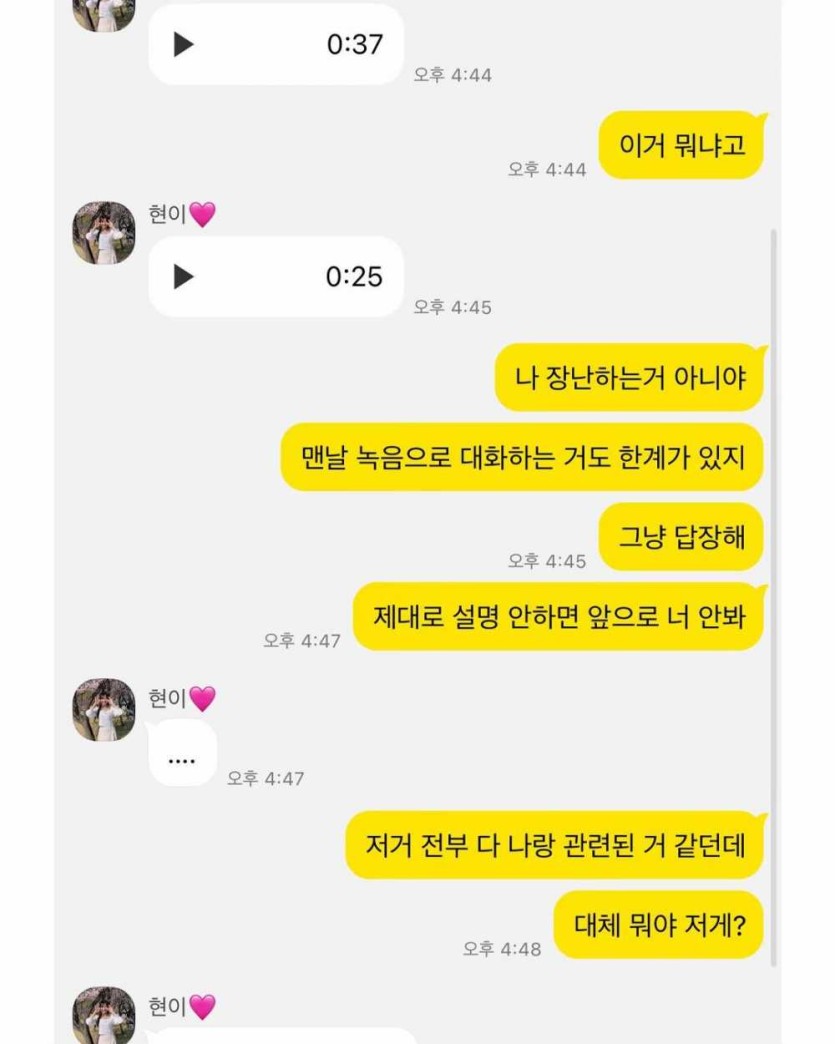Open 현이's profile photo above the 0:25 recording
This screenshot has width=835, height=1044.
click(103, 233)
